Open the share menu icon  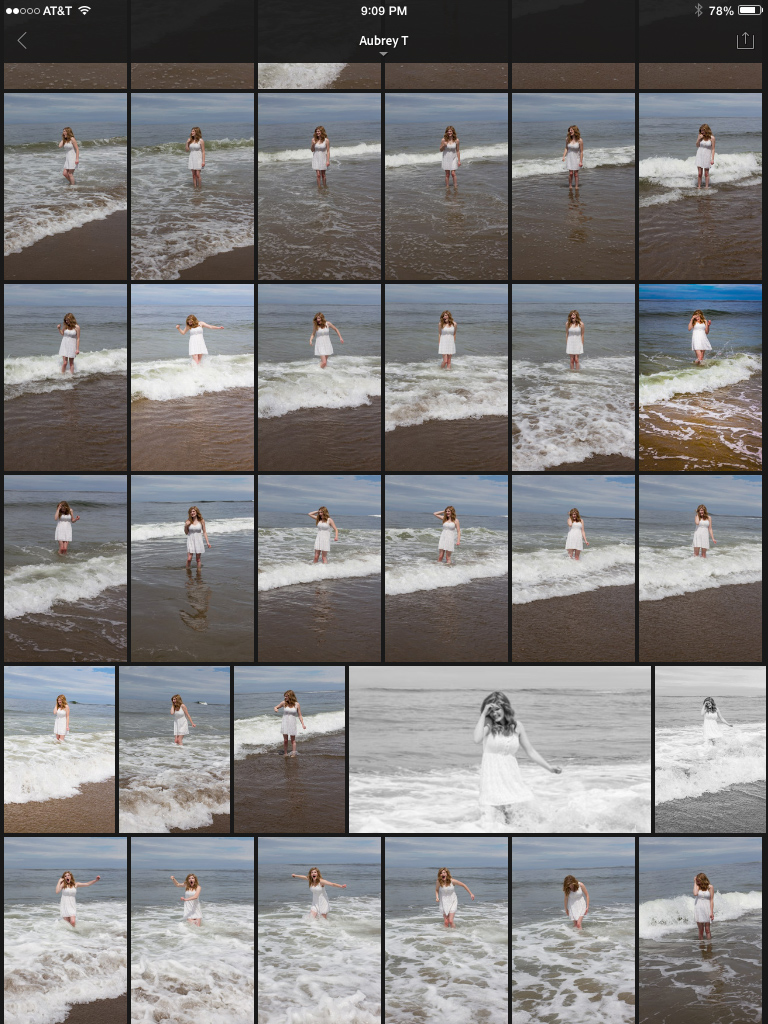(744, 40)
